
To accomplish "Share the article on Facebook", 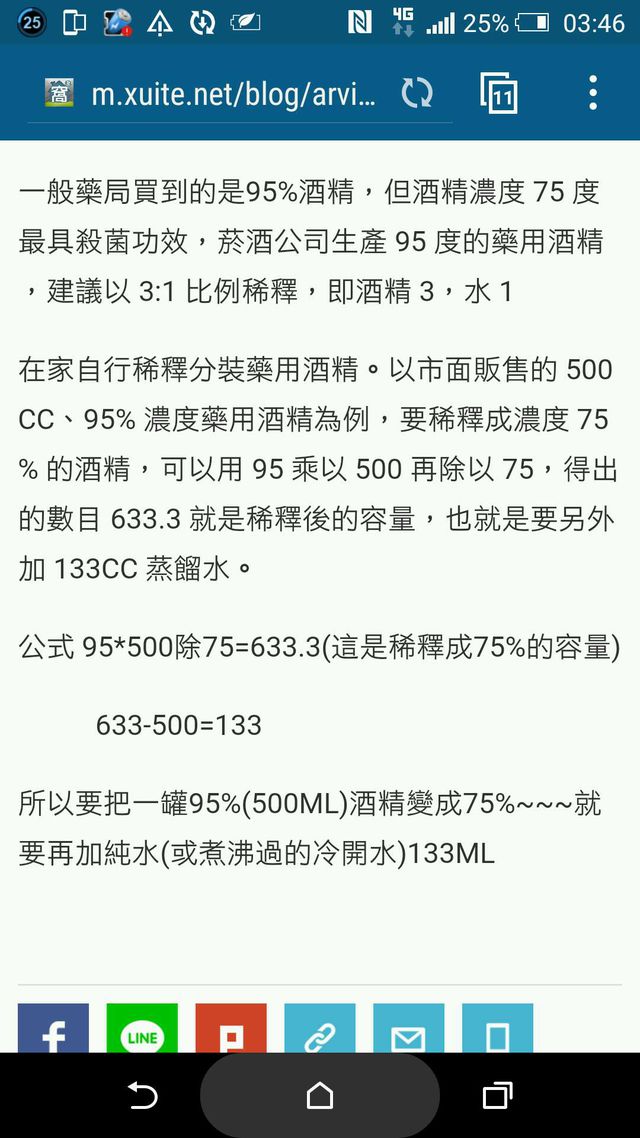I will pos(53,1028).
